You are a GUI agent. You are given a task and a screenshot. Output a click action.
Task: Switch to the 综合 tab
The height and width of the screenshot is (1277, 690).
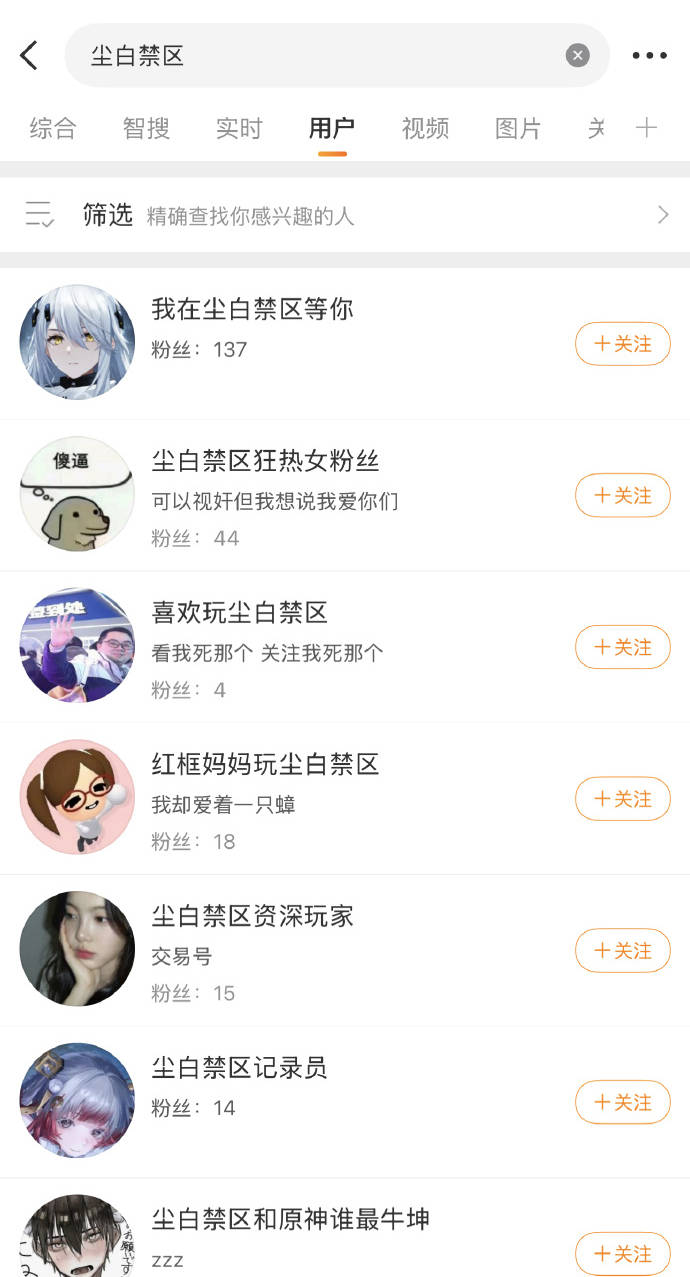[53, 128]
